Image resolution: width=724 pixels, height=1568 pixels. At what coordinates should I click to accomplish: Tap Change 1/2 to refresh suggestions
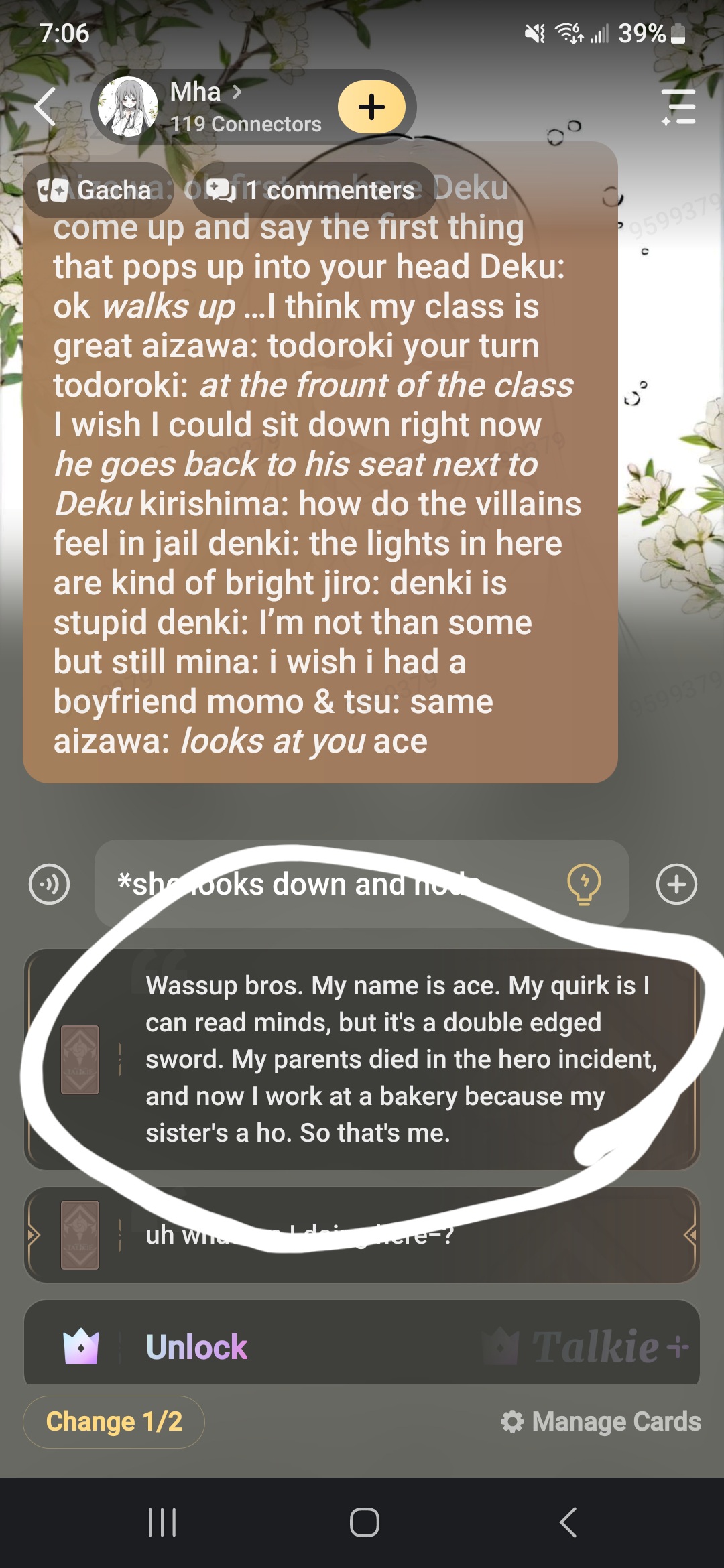pos(114,1422)
